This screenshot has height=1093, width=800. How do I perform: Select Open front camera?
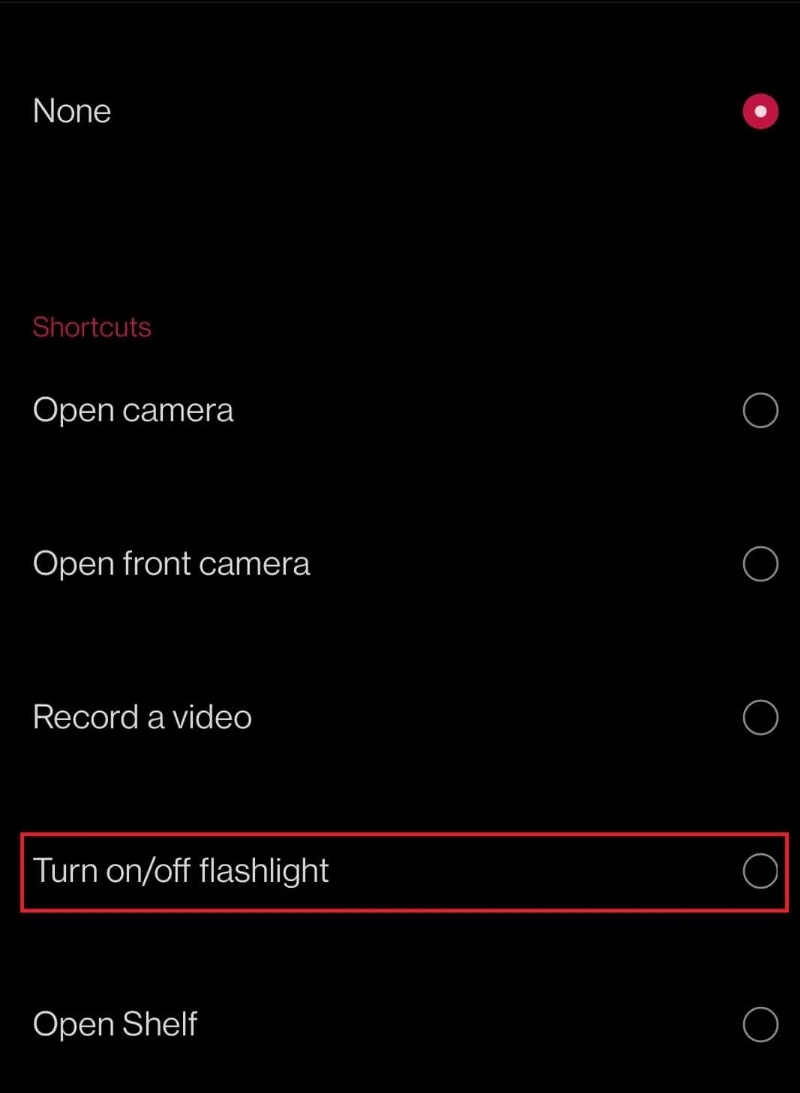tap(760, 564)
